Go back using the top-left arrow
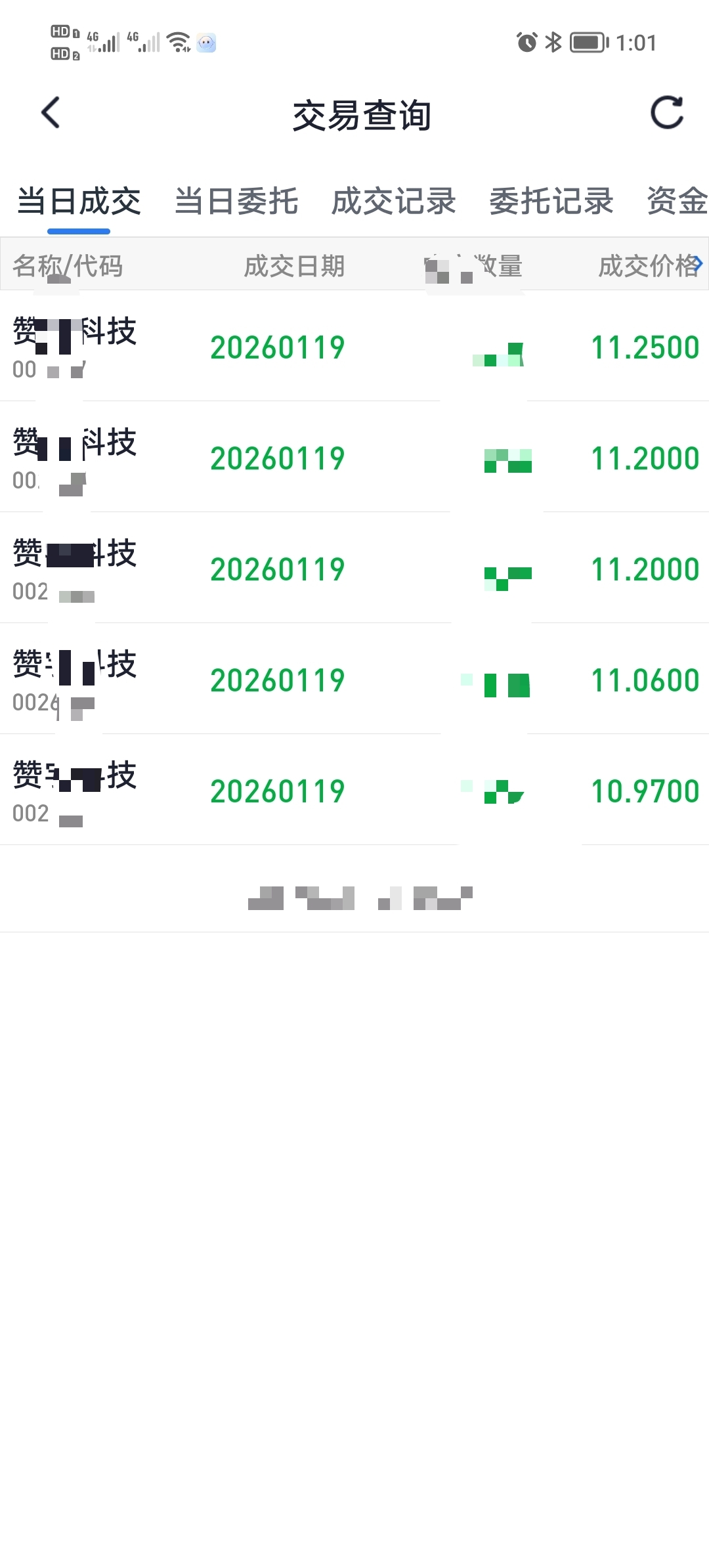This screenshot has height=1568, width=709. coord(51,113)
